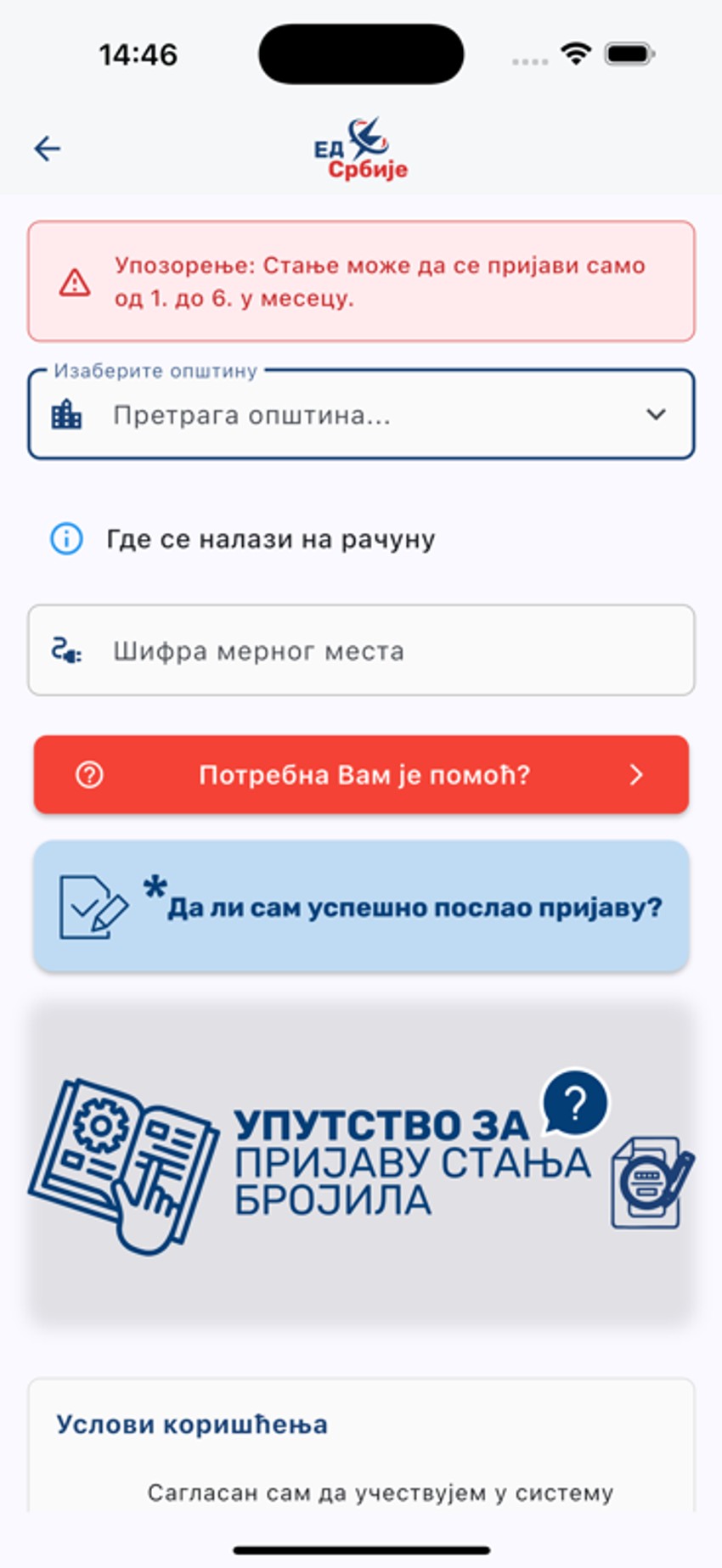The image size is (722, 1568).
Task: Tap the Потребна Вам је помоћ? button
Action: tap(361, 775)
